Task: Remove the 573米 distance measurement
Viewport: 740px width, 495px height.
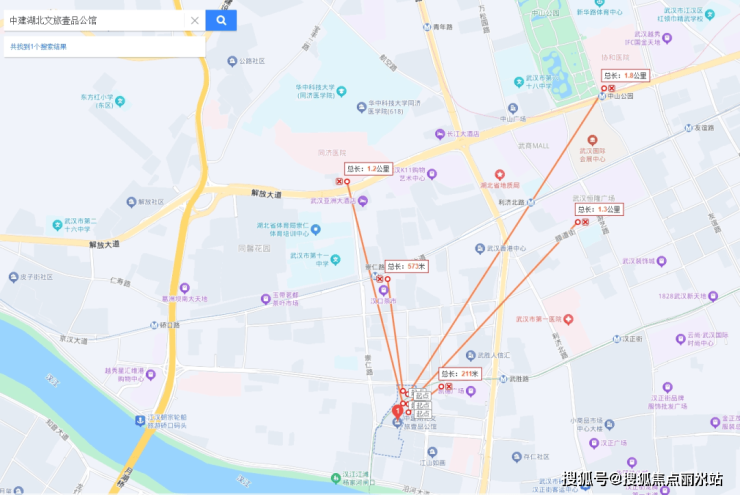Action: pyautogui.click(x=380, y=279)
